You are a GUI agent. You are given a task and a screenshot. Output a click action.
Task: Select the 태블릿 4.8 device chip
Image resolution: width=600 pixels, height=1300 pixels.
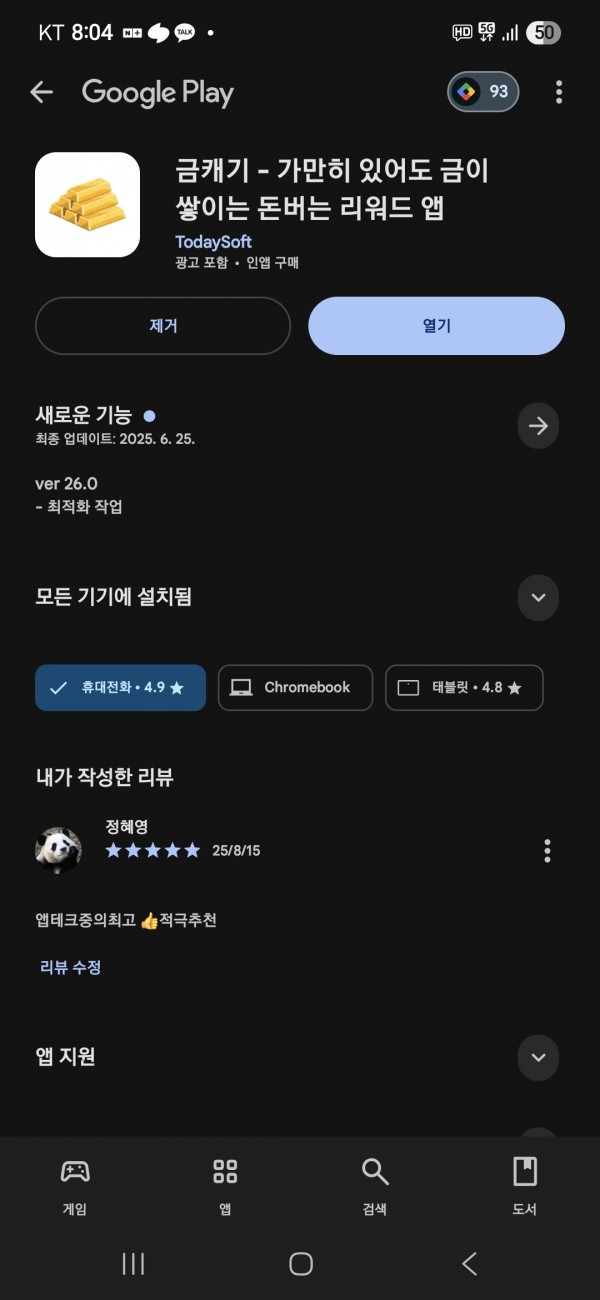tap(464, 688)
